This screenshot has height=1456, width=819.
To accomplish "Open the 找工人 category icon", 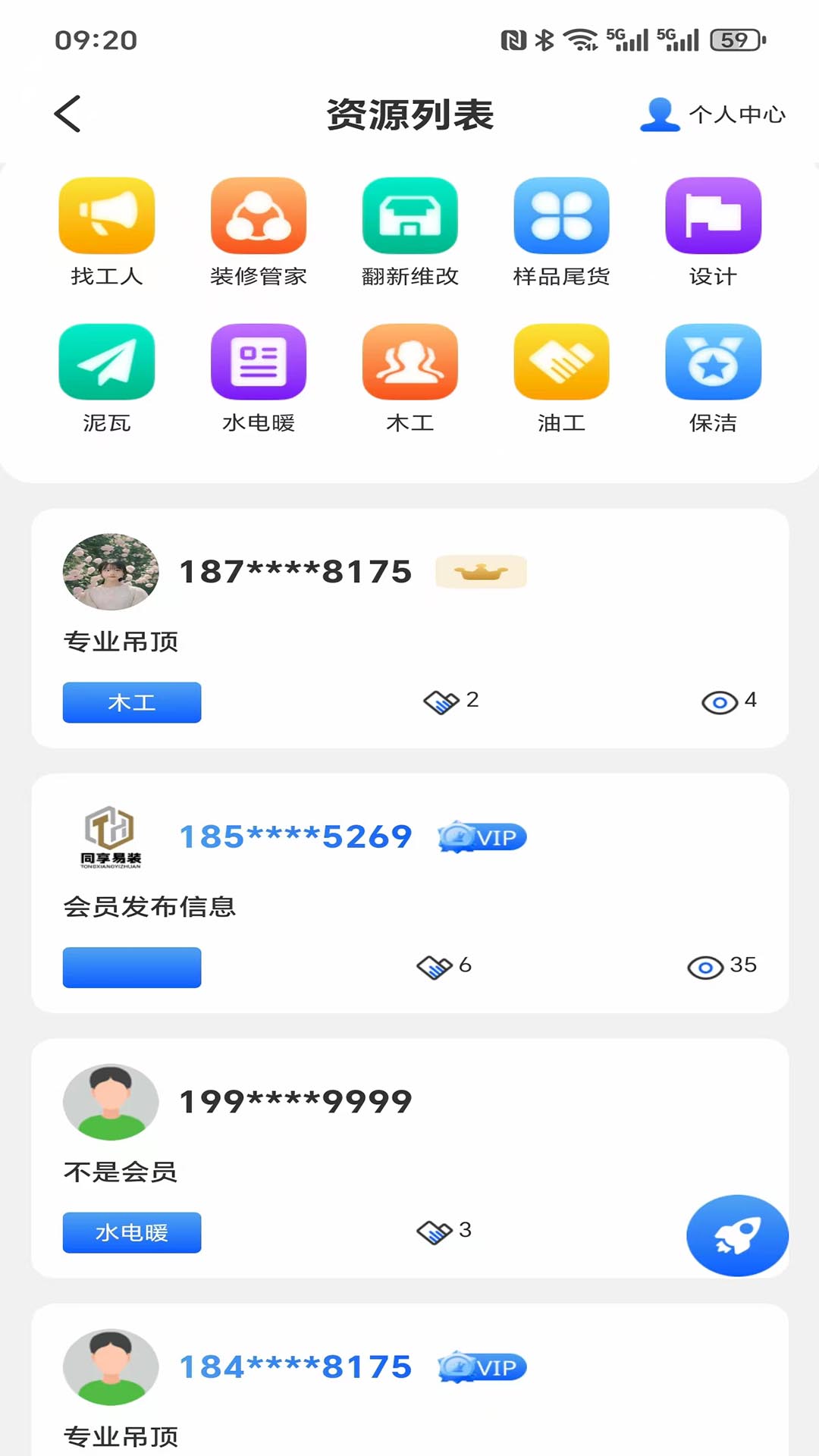I will tap(108, 215).
